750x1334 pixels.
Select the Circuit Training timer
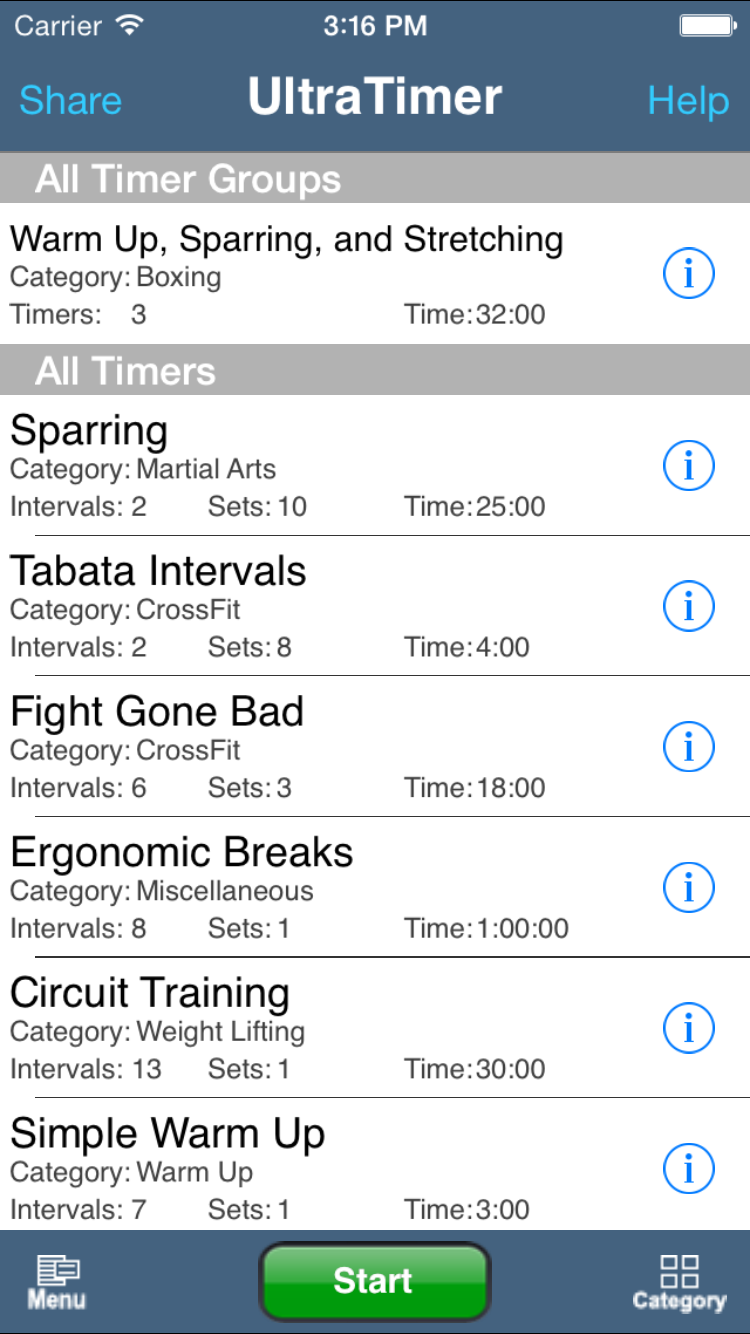[375, 1028]
